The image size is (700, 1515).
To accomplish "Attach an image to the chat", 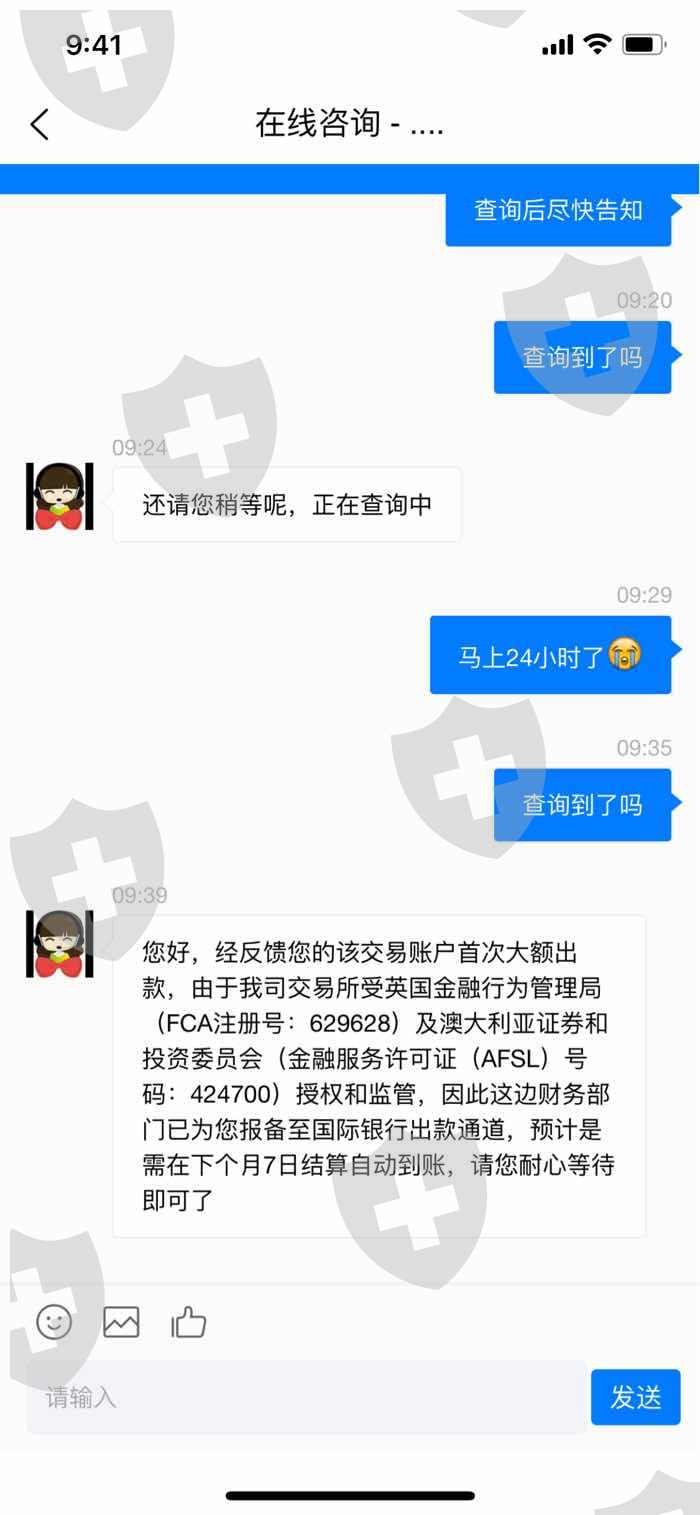I will (121, 1322).
